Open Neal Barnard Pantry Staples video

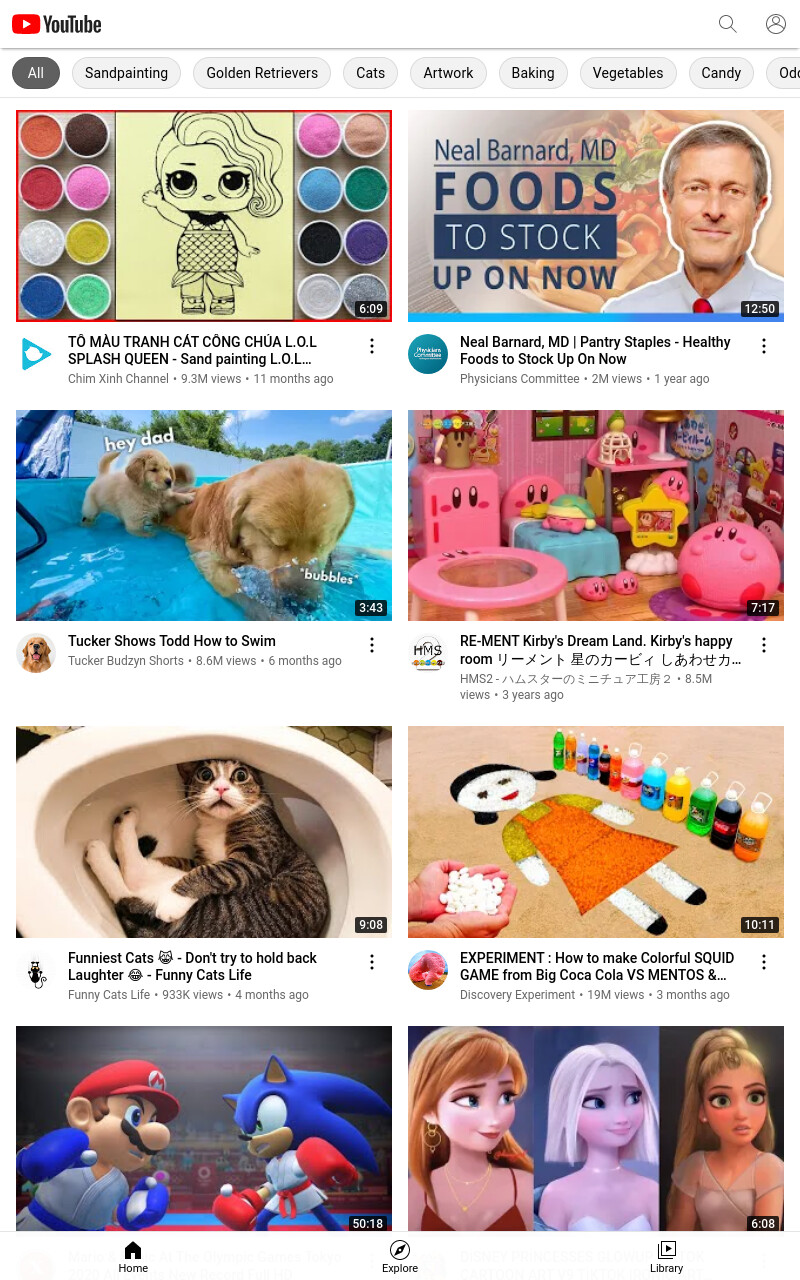[596, 216]
